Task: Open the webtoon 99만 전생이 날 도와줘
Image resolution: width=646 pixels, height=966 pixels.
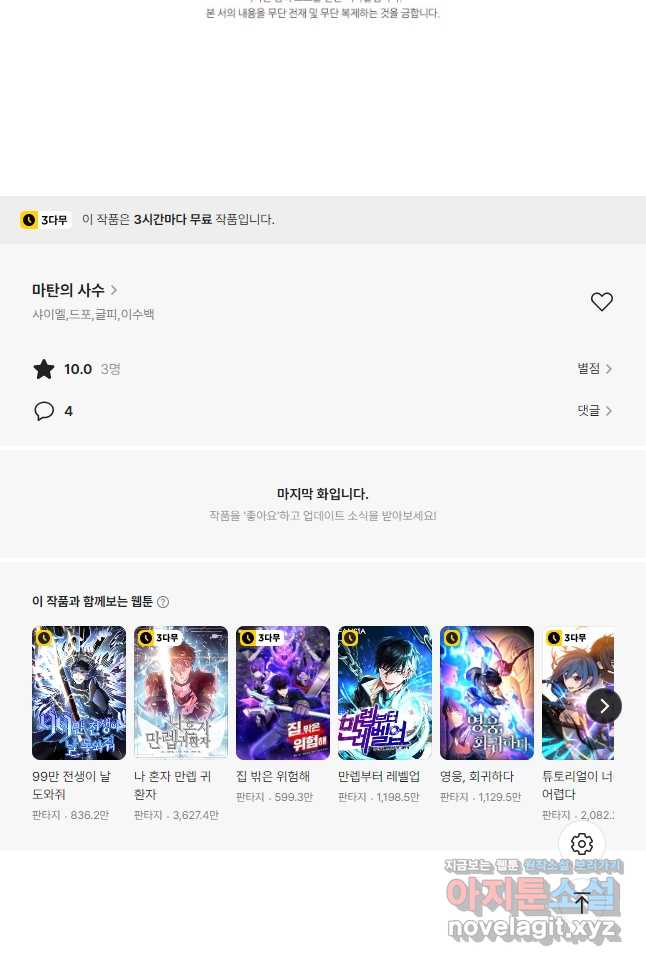Action: pyautogui.click(x=79, y=693)
